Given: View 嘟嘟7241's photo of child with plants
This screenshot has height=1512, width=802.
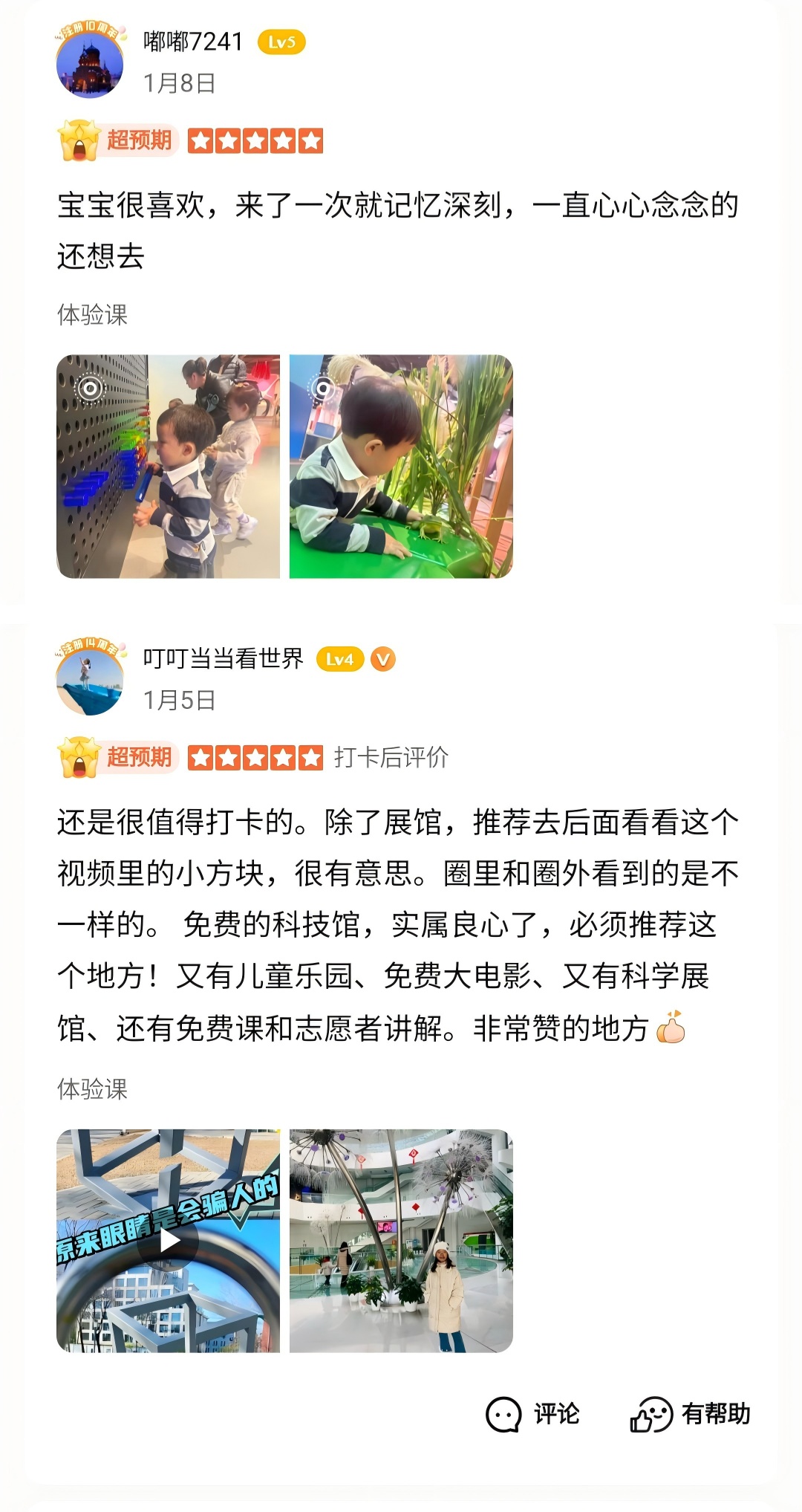Looking at the screenshot, I should pyautogui.click(x=401, y=467).
